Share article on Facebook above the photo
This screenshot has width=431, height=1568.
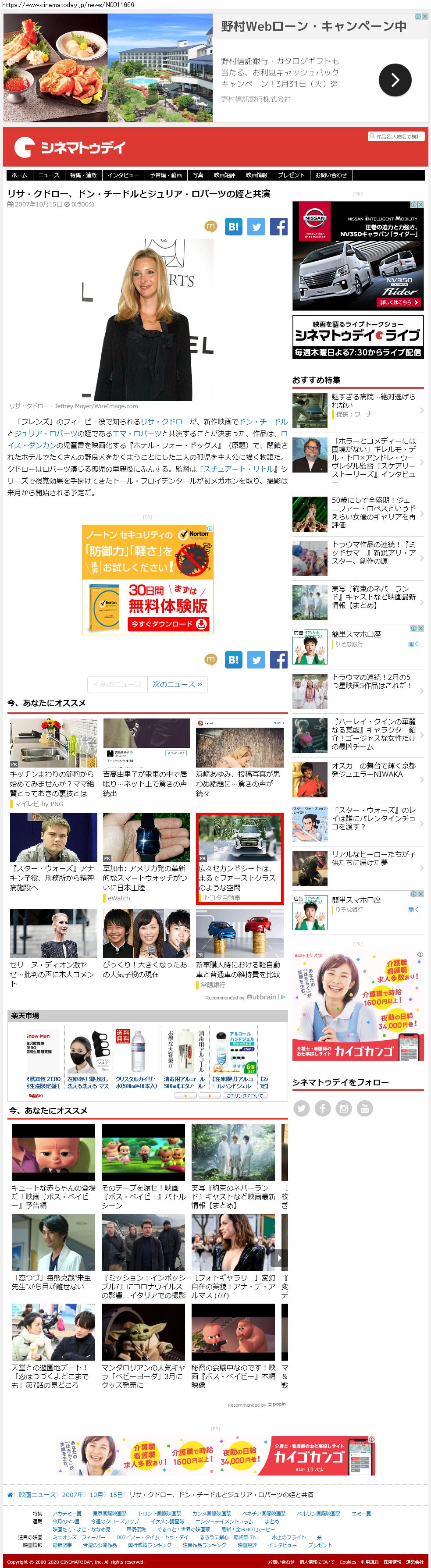279,227
